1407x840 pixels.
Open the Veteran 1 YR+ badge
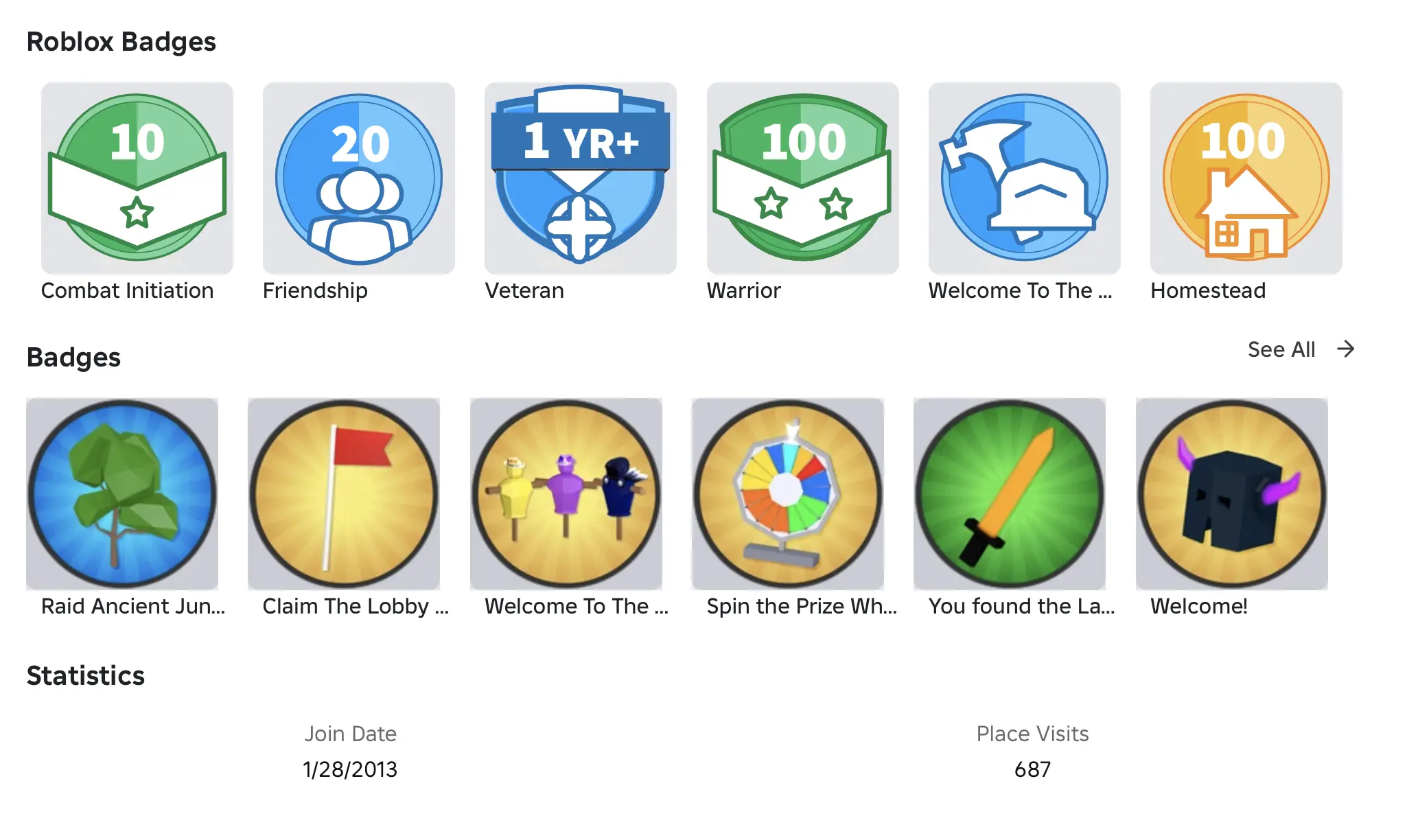click(580, 178)
